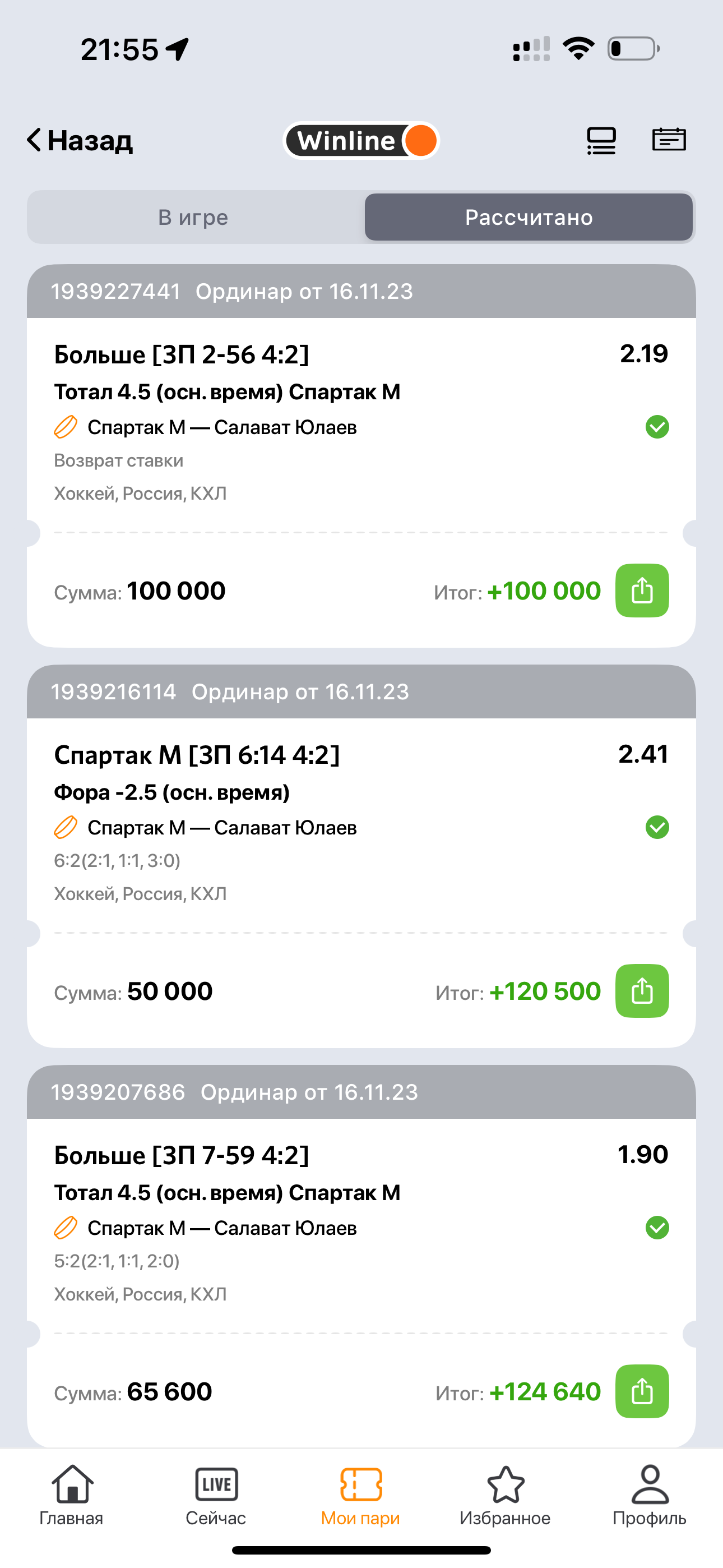Tap the Мои пари tab
723x1568 pixels.
[361, 1495]
